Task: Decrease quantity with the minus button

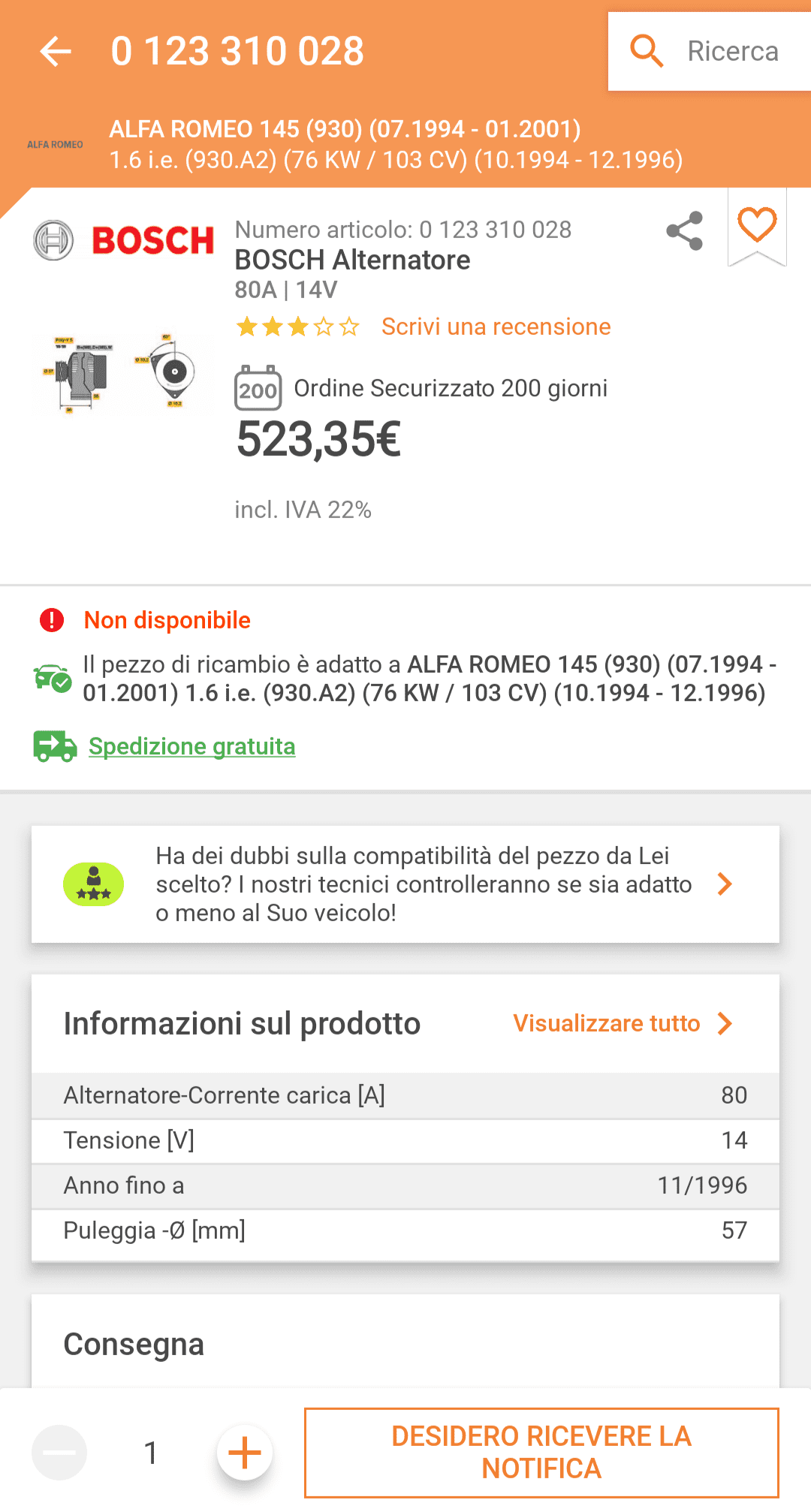Action: click(x=59, y=1453)
